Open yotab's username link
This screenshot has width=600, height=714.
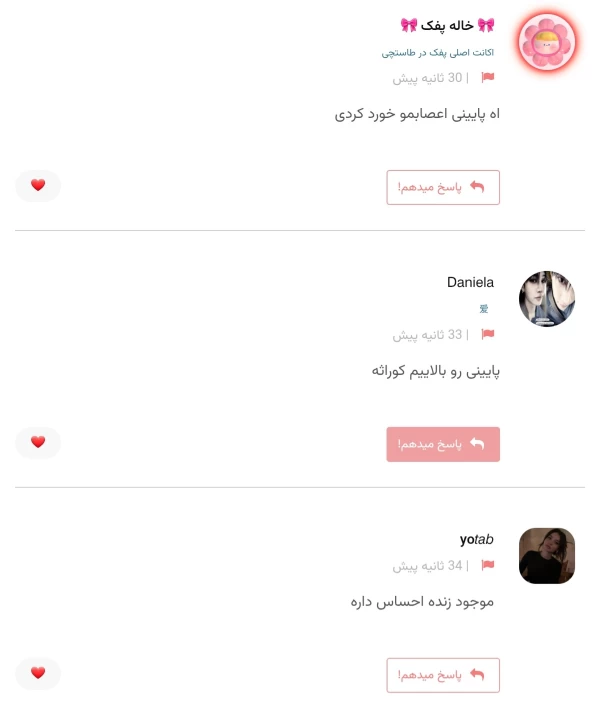(x=476, y=539)
